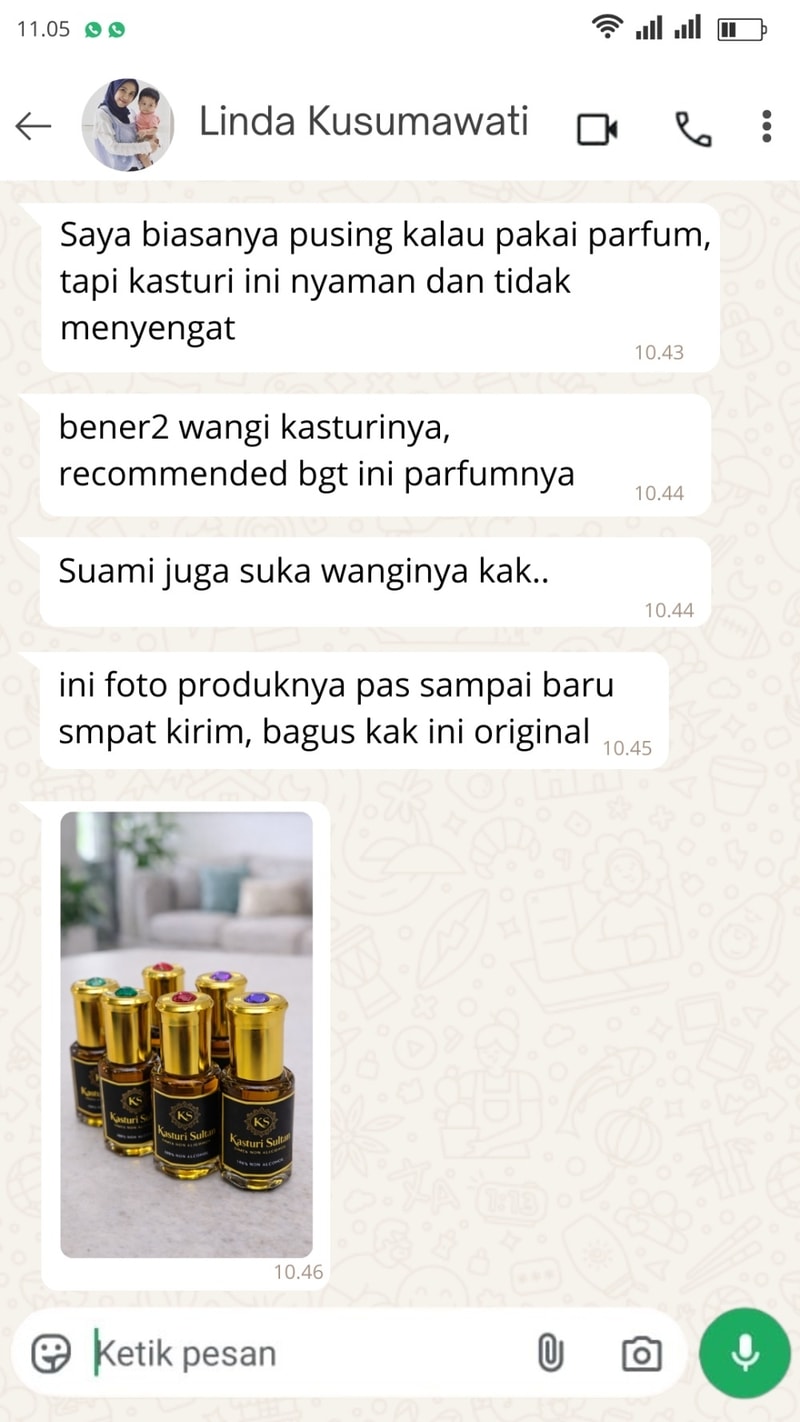Start a video call with Linda

tap(596, 128)
